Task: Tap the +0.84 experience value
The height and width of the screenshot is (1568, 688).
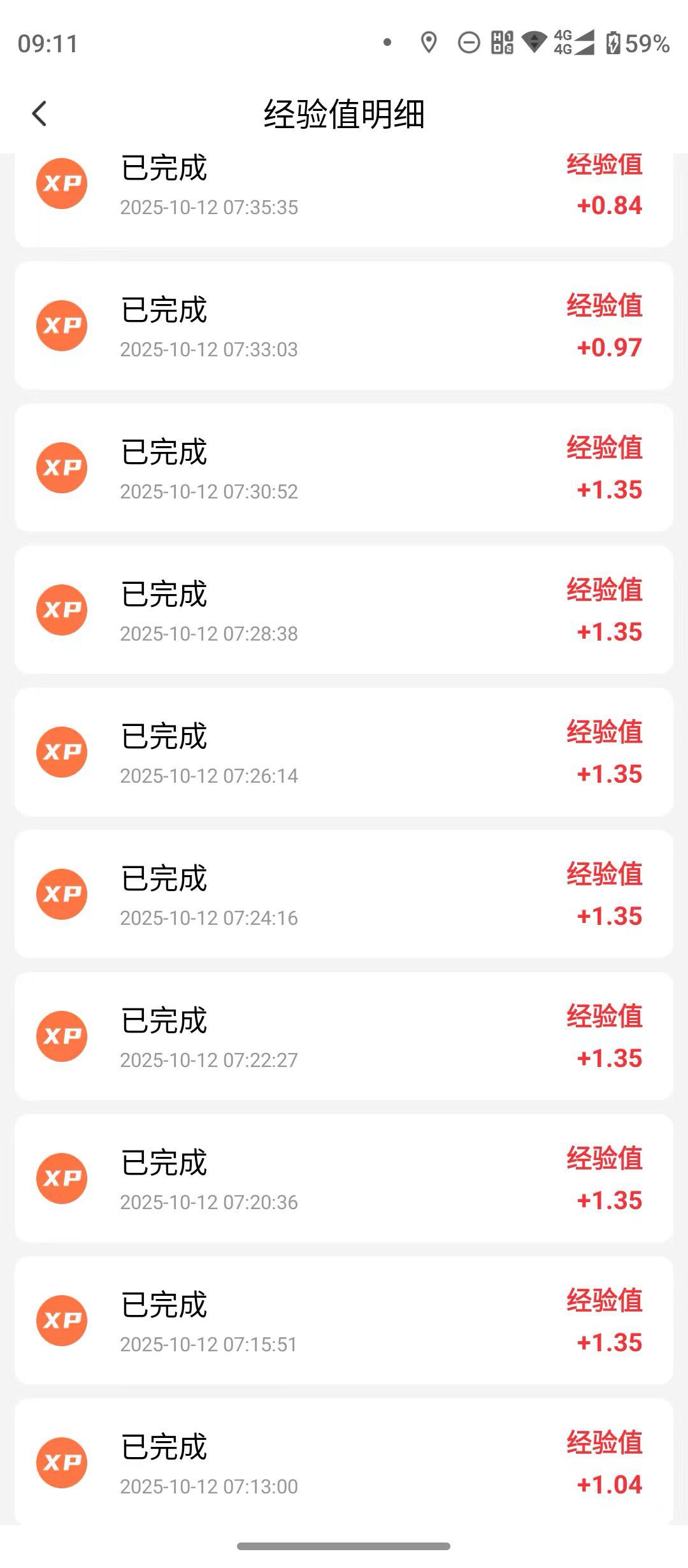Action: point(608,205)
